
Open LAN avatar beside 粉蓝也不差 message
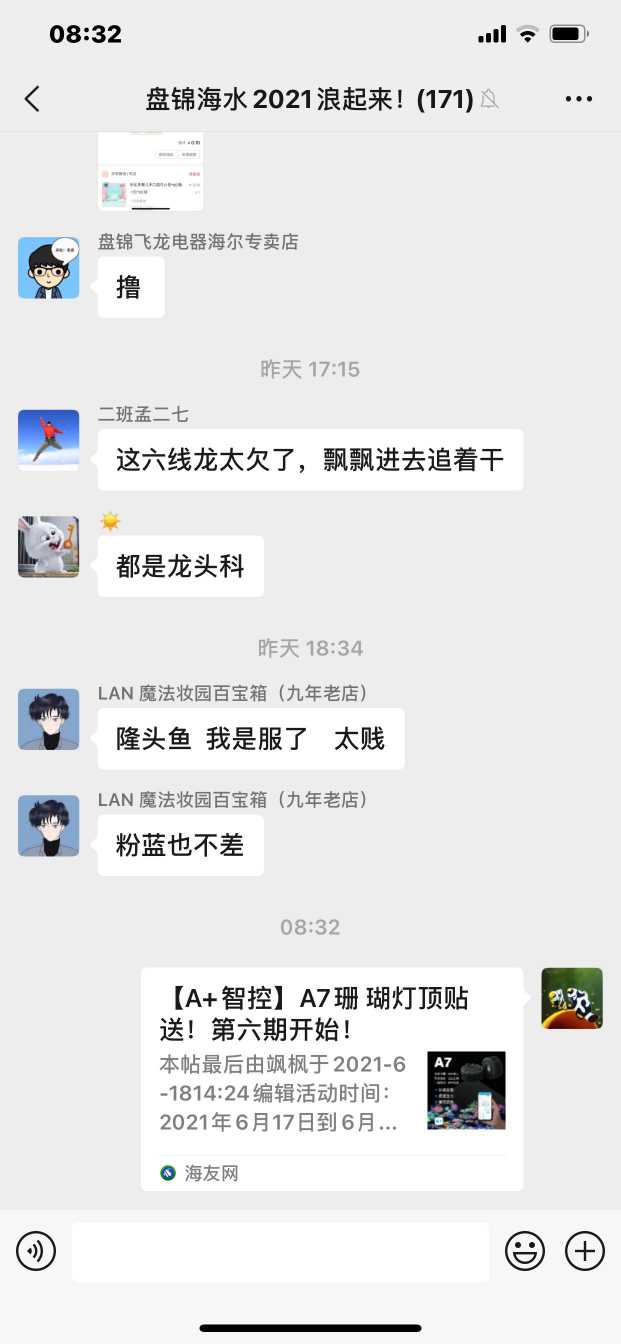click(48, 826)
